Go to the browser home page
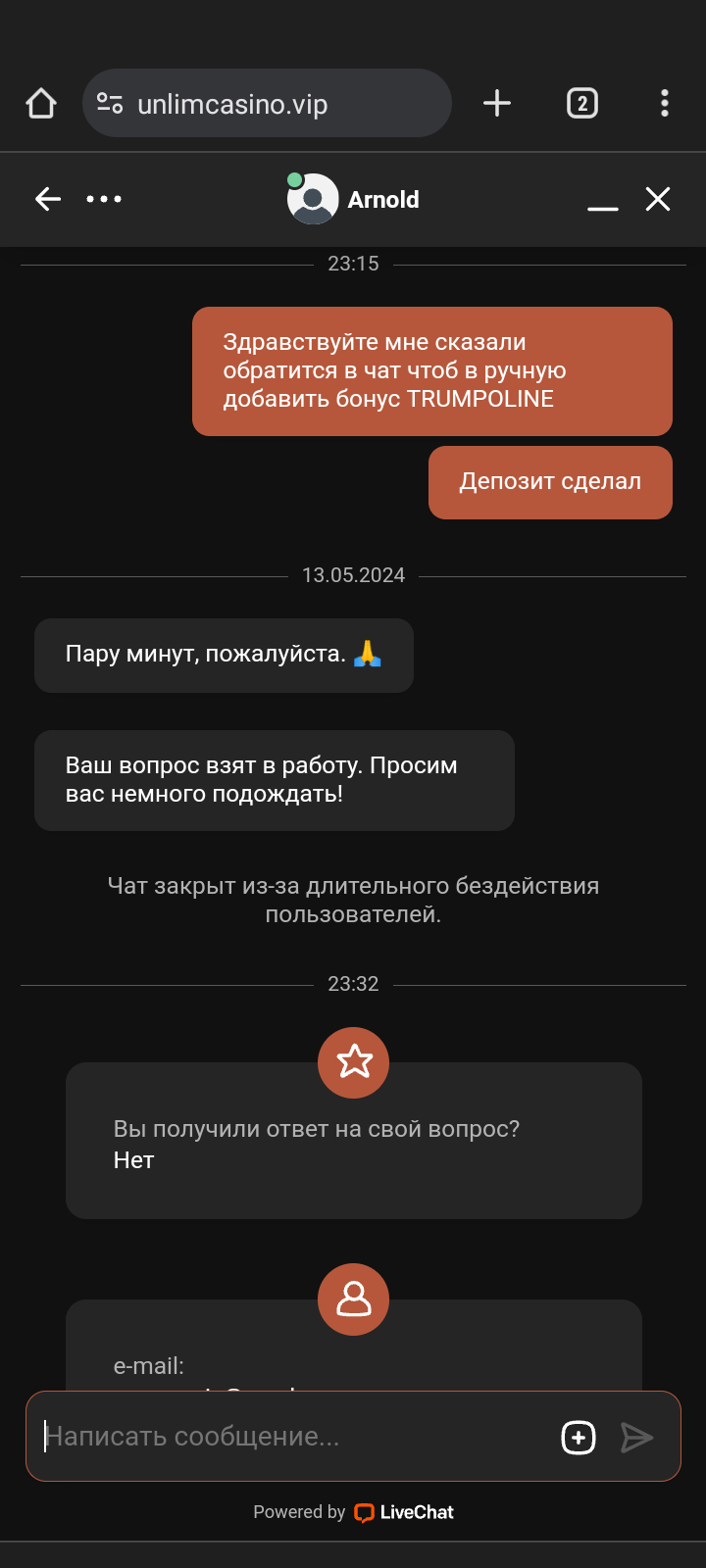 click(x=41, y=103)
